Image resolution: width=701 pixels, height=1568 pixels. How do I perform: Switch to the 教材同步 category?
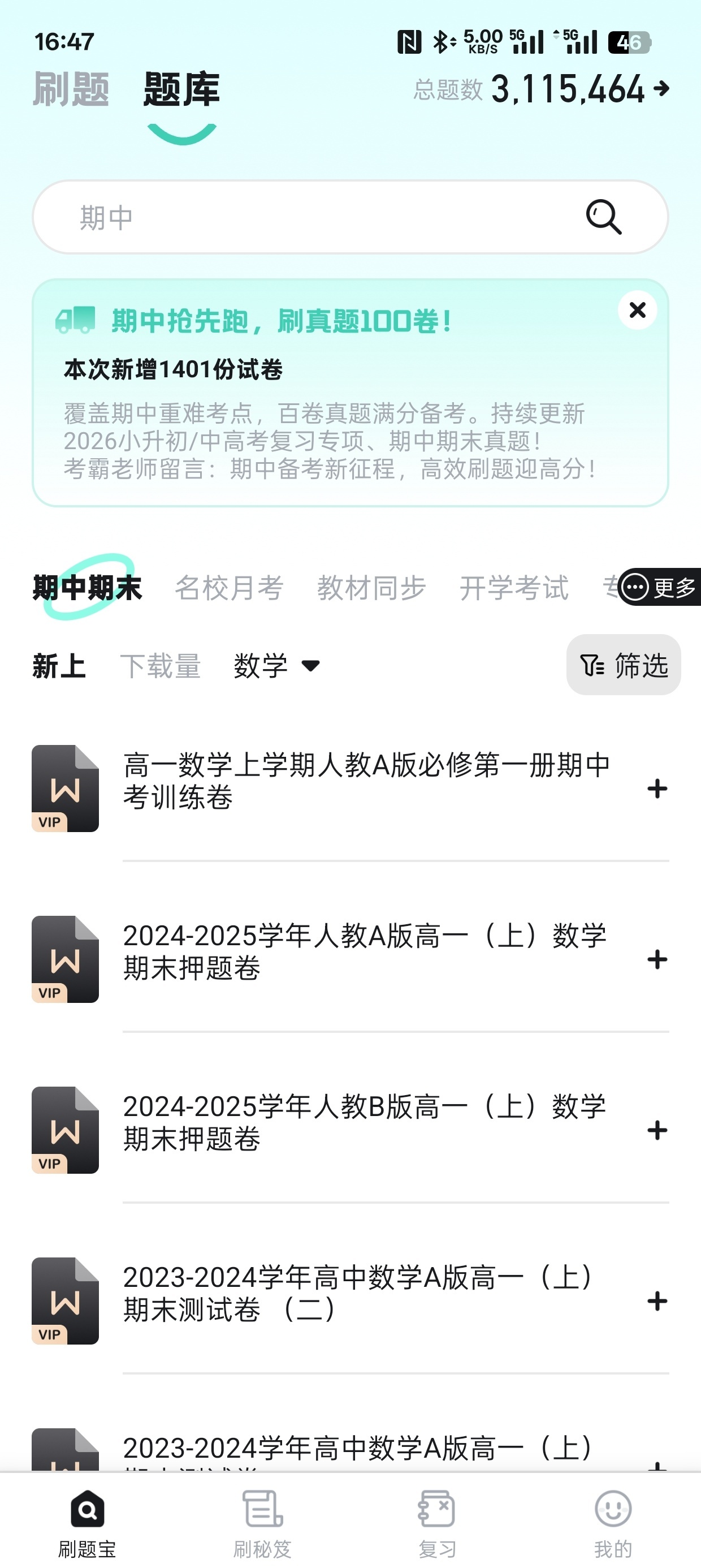371,588
